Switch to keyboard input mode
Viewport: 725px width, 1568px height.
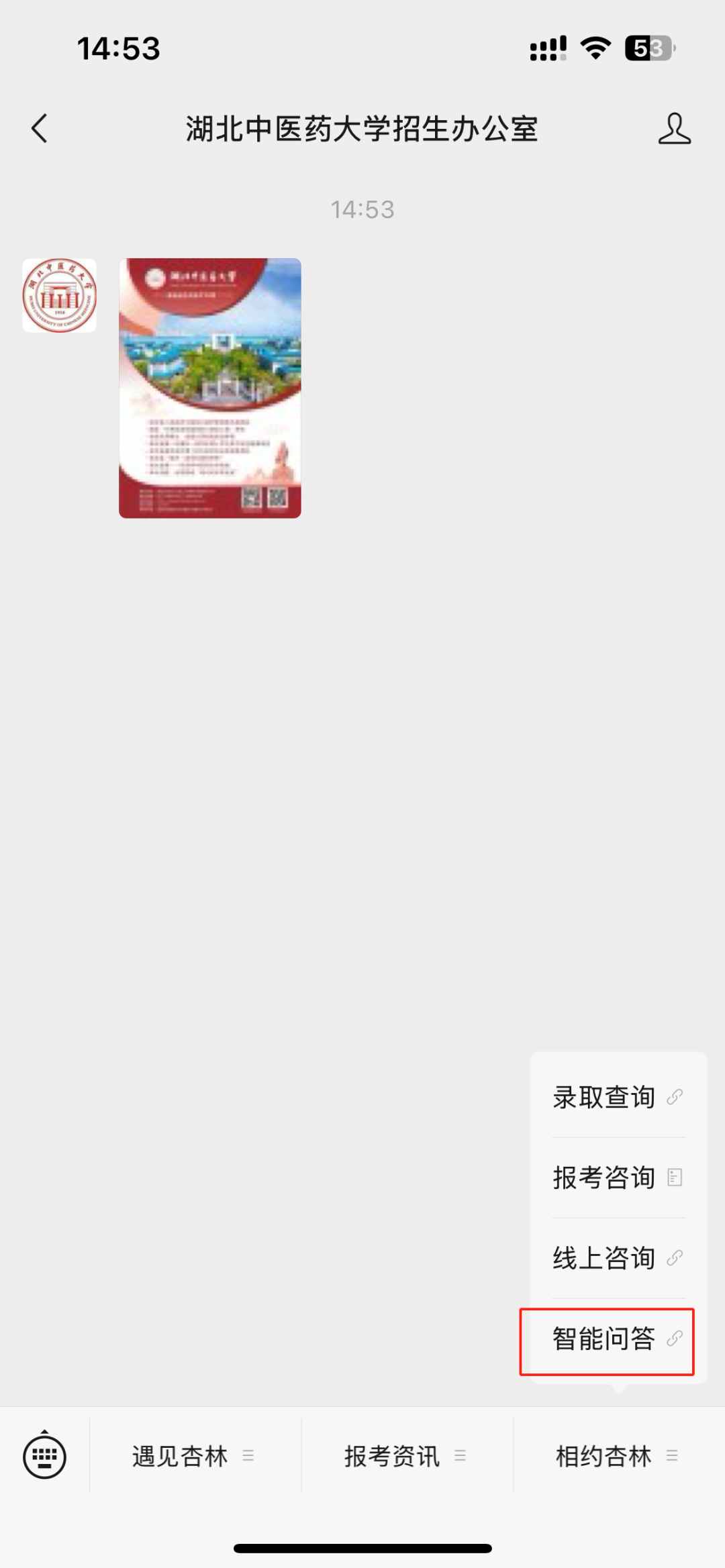click(44, 1456)
